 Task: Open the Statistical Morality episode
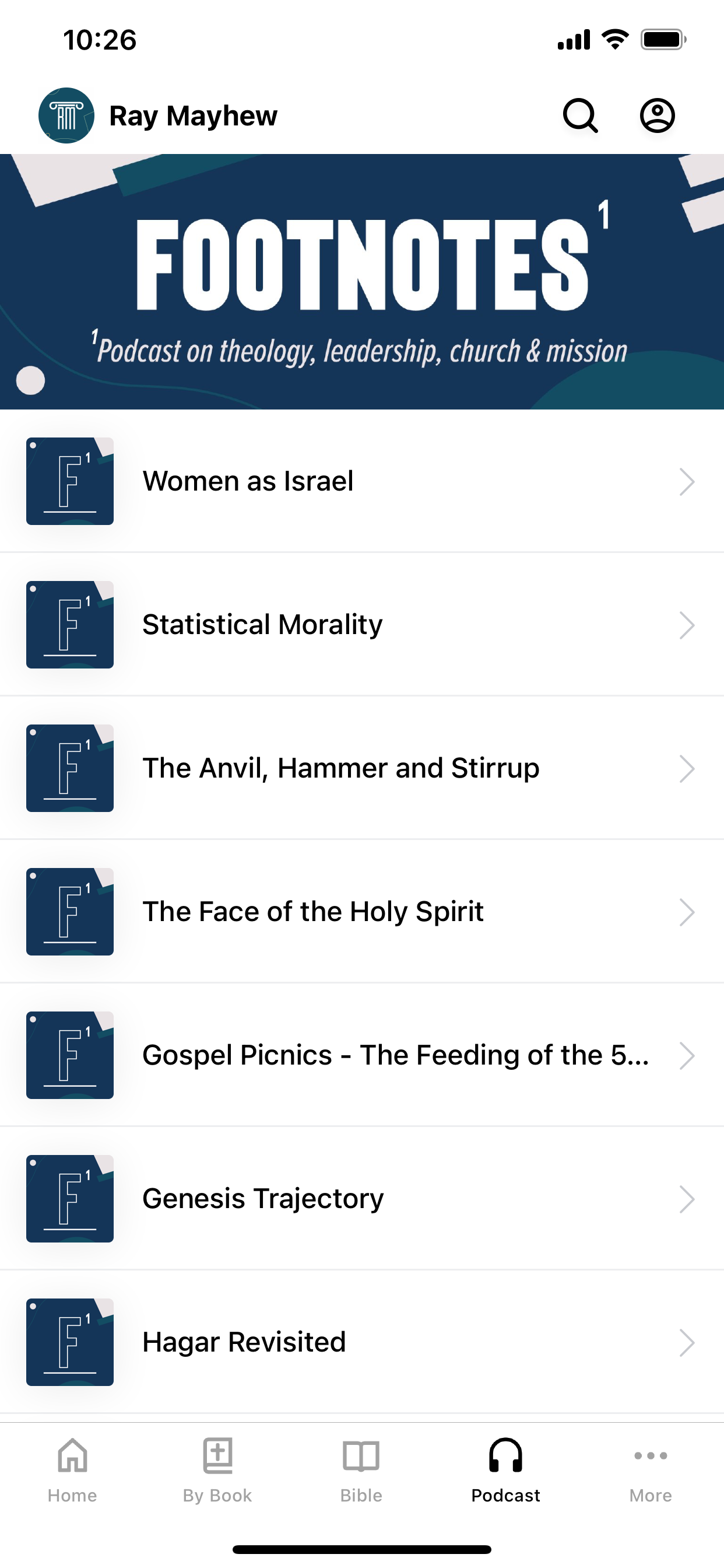point(362,625)
